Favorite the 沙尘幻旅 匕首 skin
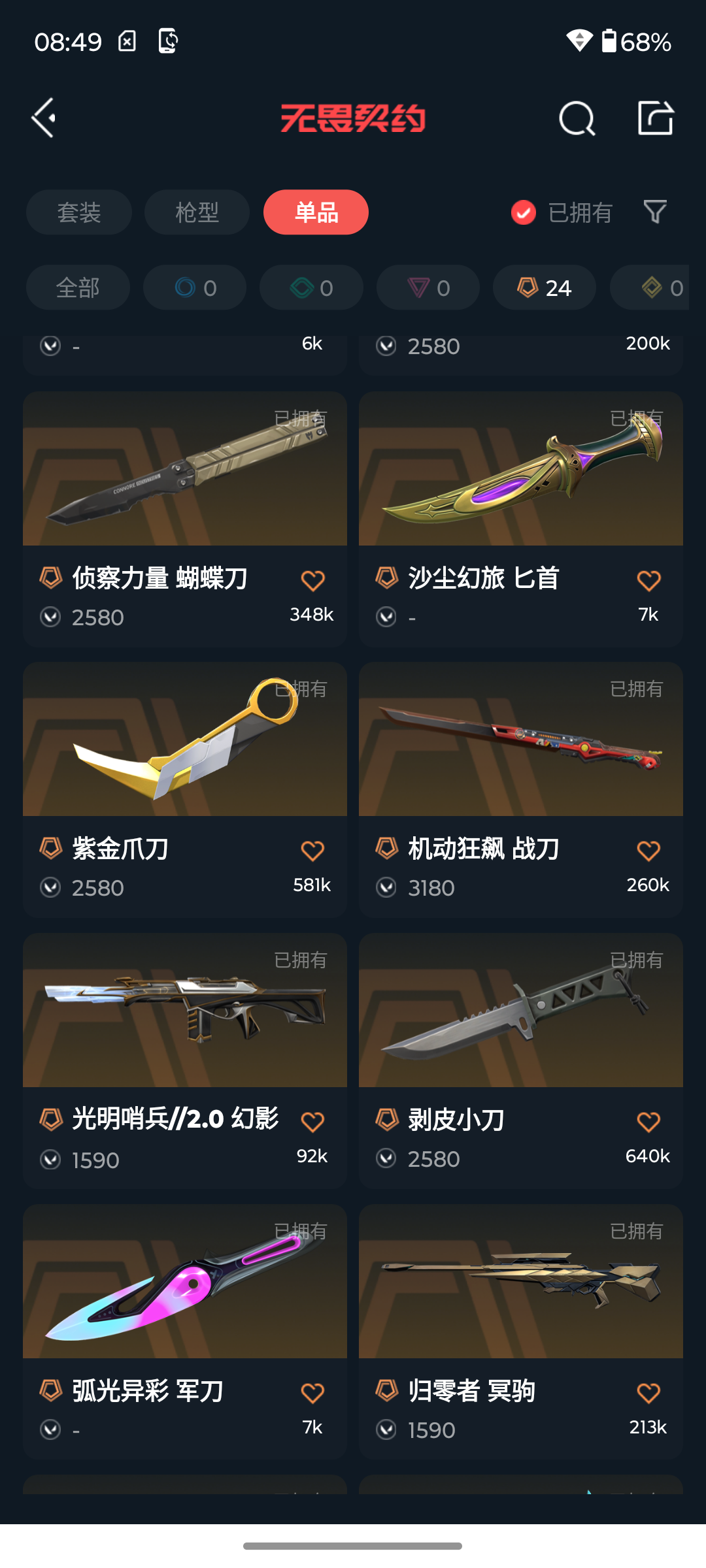The height and width of the screenshot is (1568, 706). point(648,580)
